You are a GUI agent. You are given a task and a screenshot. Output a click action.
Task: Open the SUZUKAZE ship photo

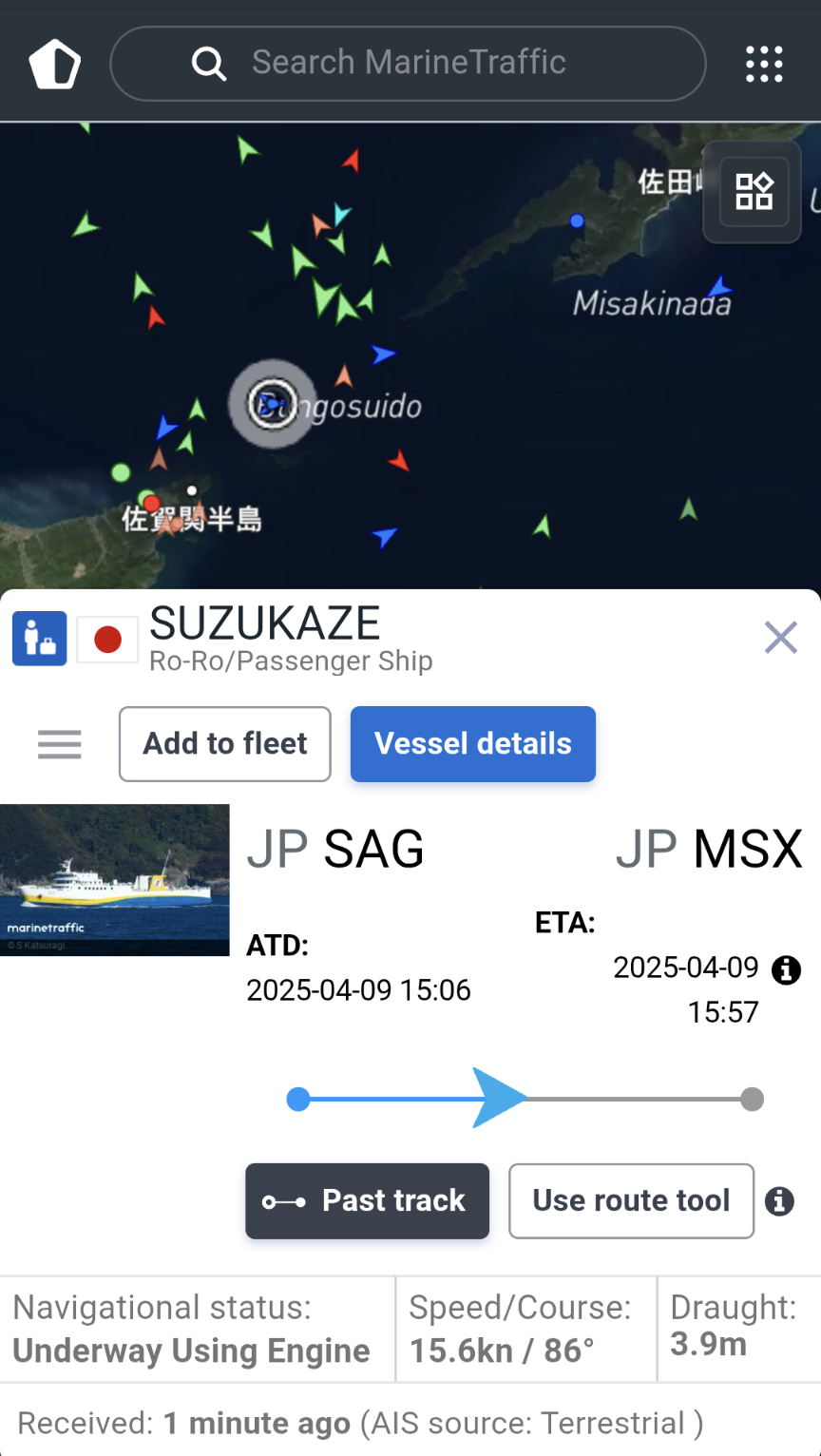115,880
